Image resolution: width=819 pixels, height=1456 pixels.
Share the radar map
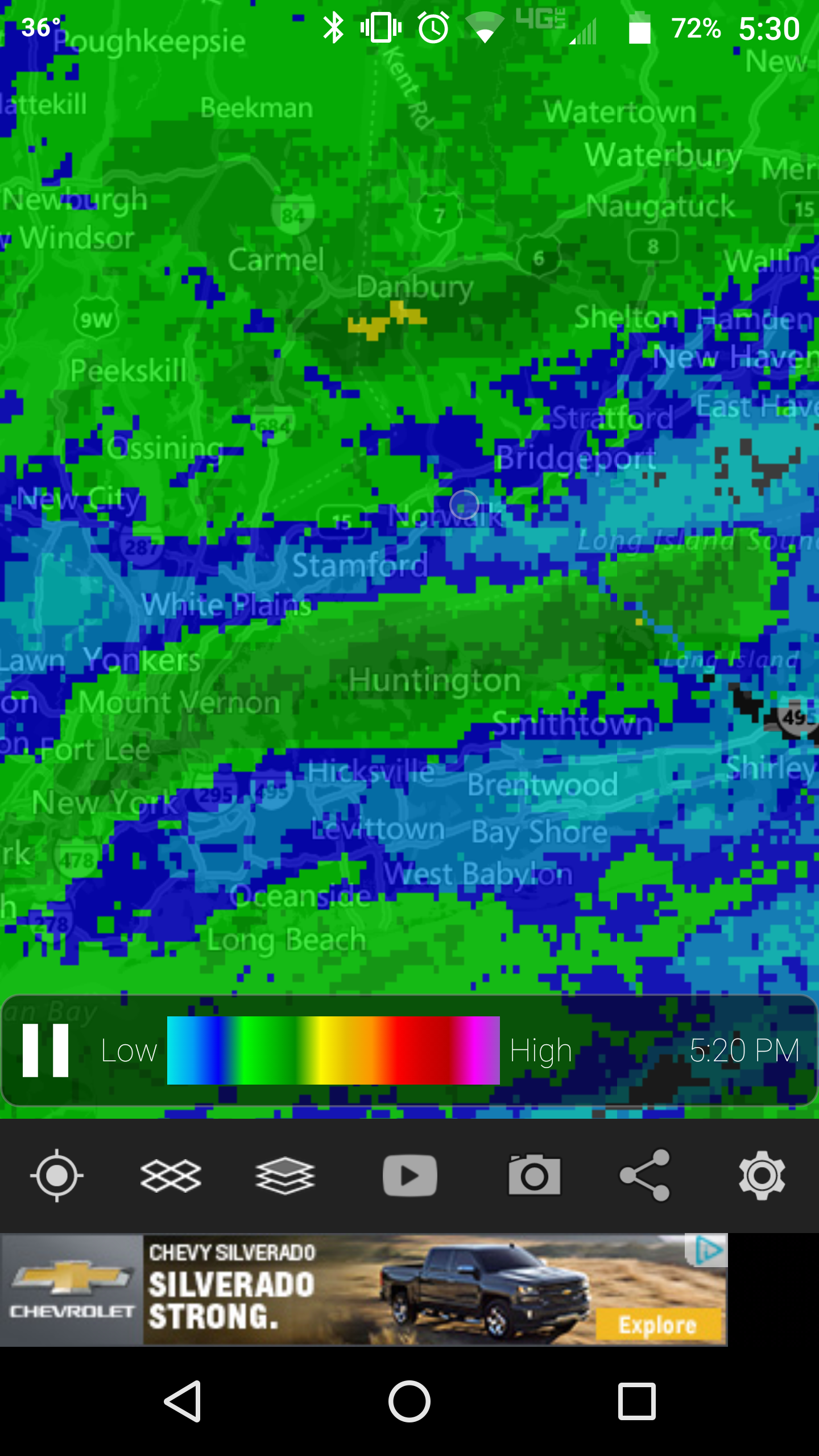645,1175
